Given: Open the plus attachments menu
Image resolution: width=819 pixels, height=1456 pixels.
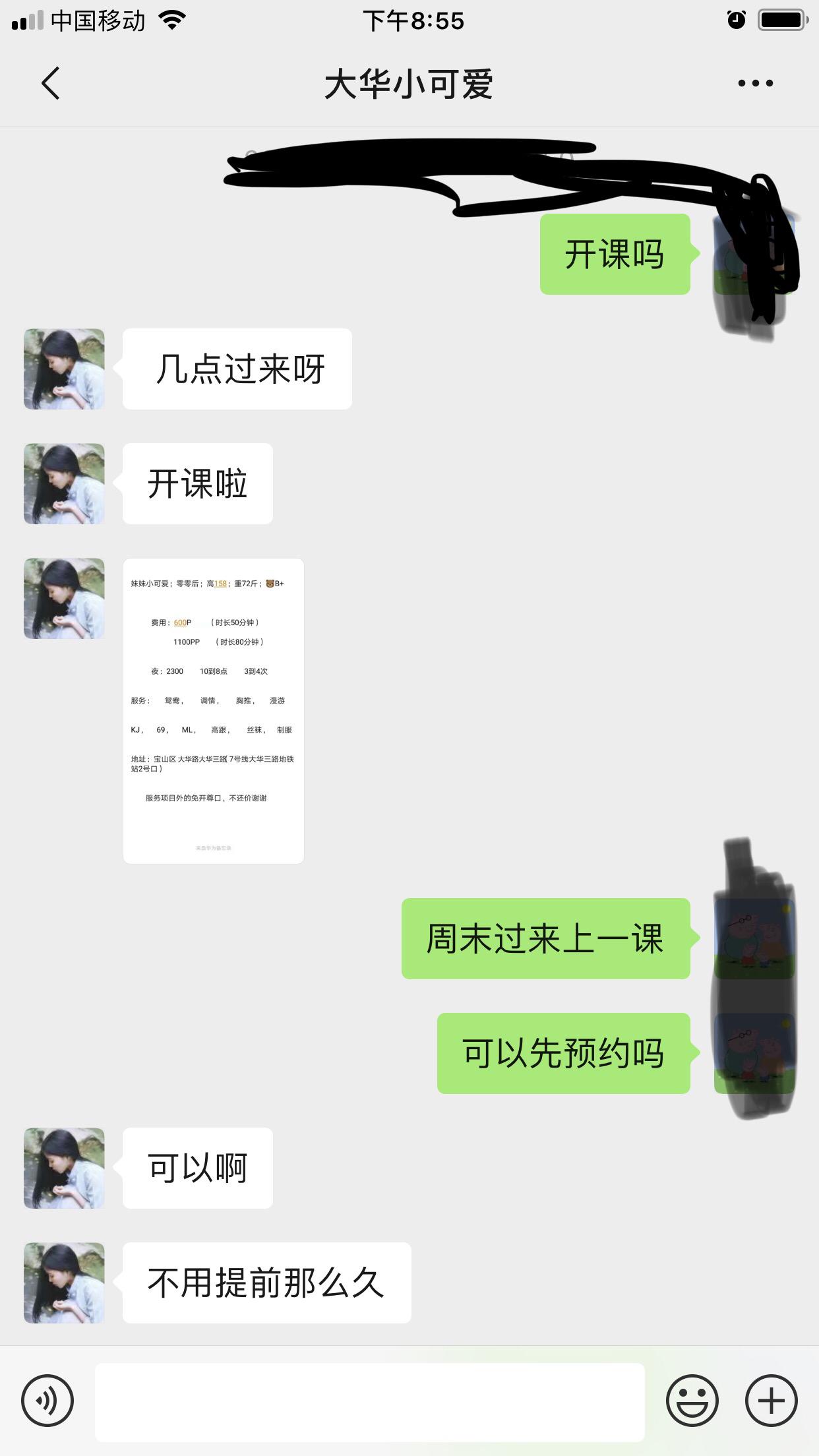Looking at the screenshot, I should pos(771,1401).
